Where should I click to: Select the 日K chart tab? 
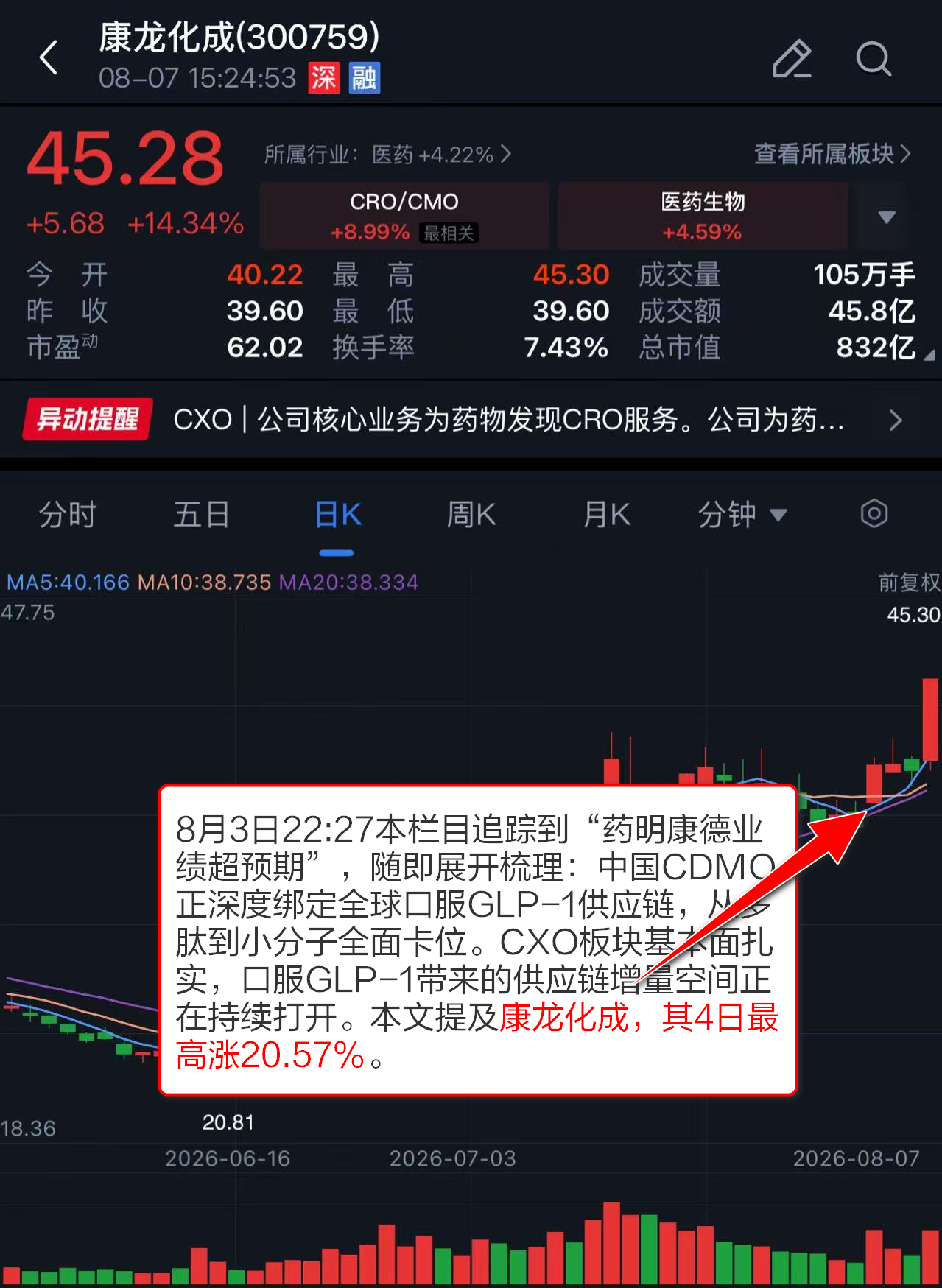337,515
